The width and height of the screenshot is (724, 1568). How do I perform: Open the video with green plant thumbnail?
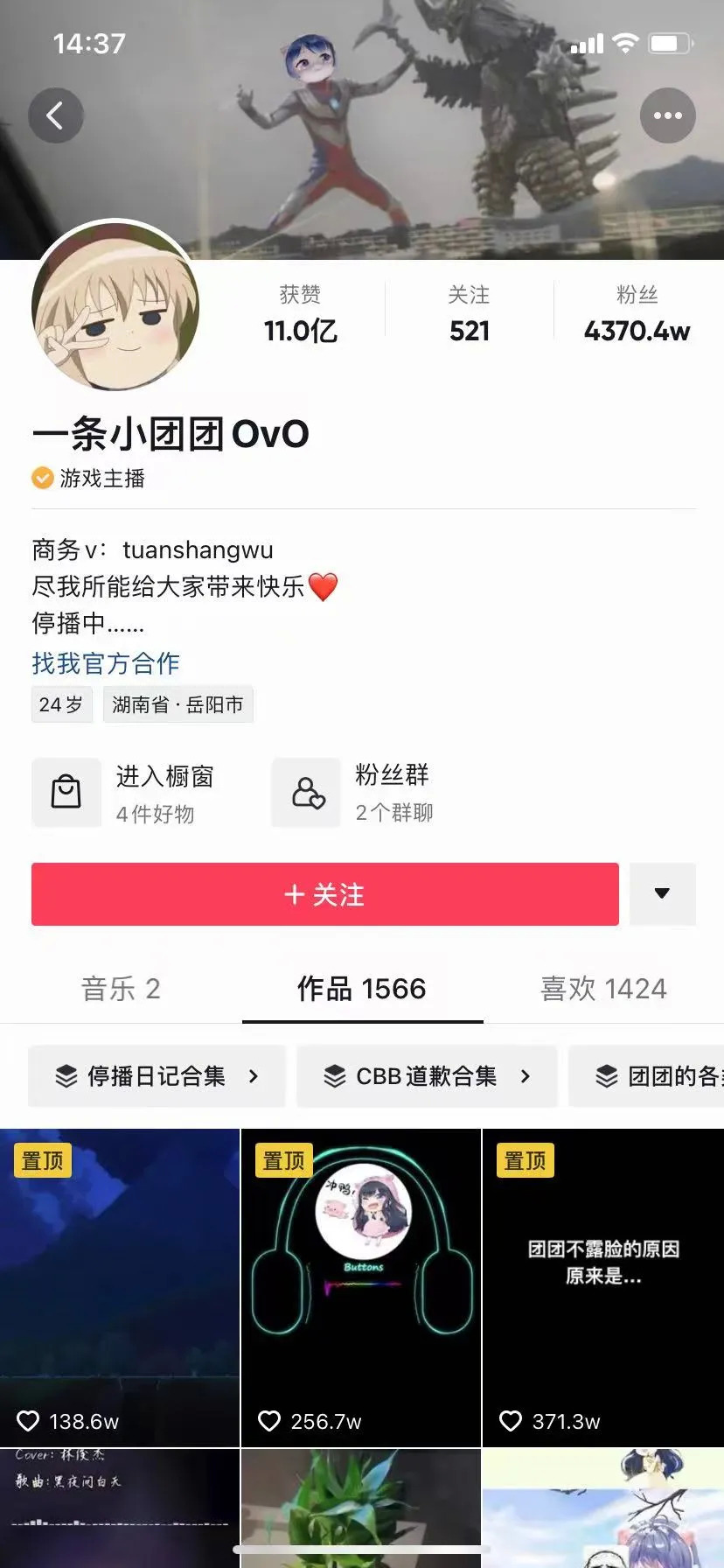click(361, 1505)
